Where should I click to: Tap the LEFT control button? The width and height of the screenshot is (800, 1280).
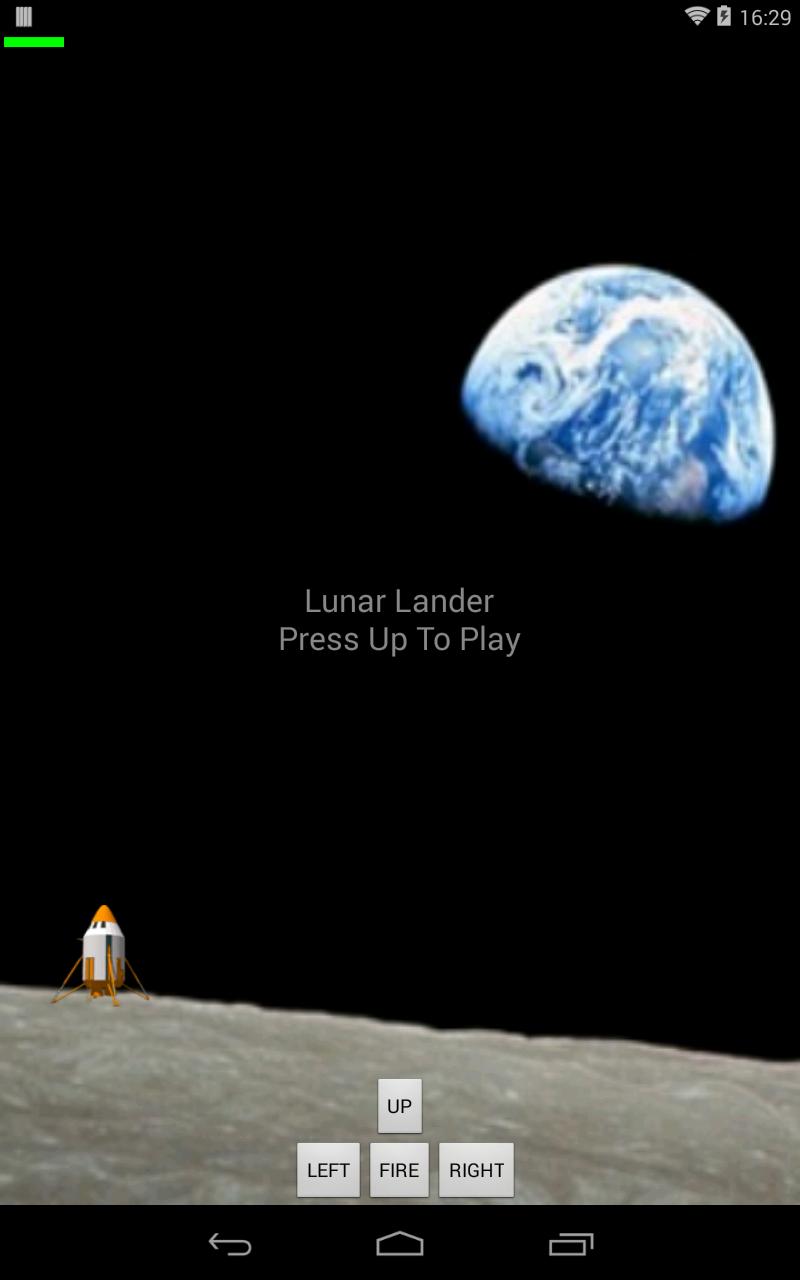tap(328, 1170)
